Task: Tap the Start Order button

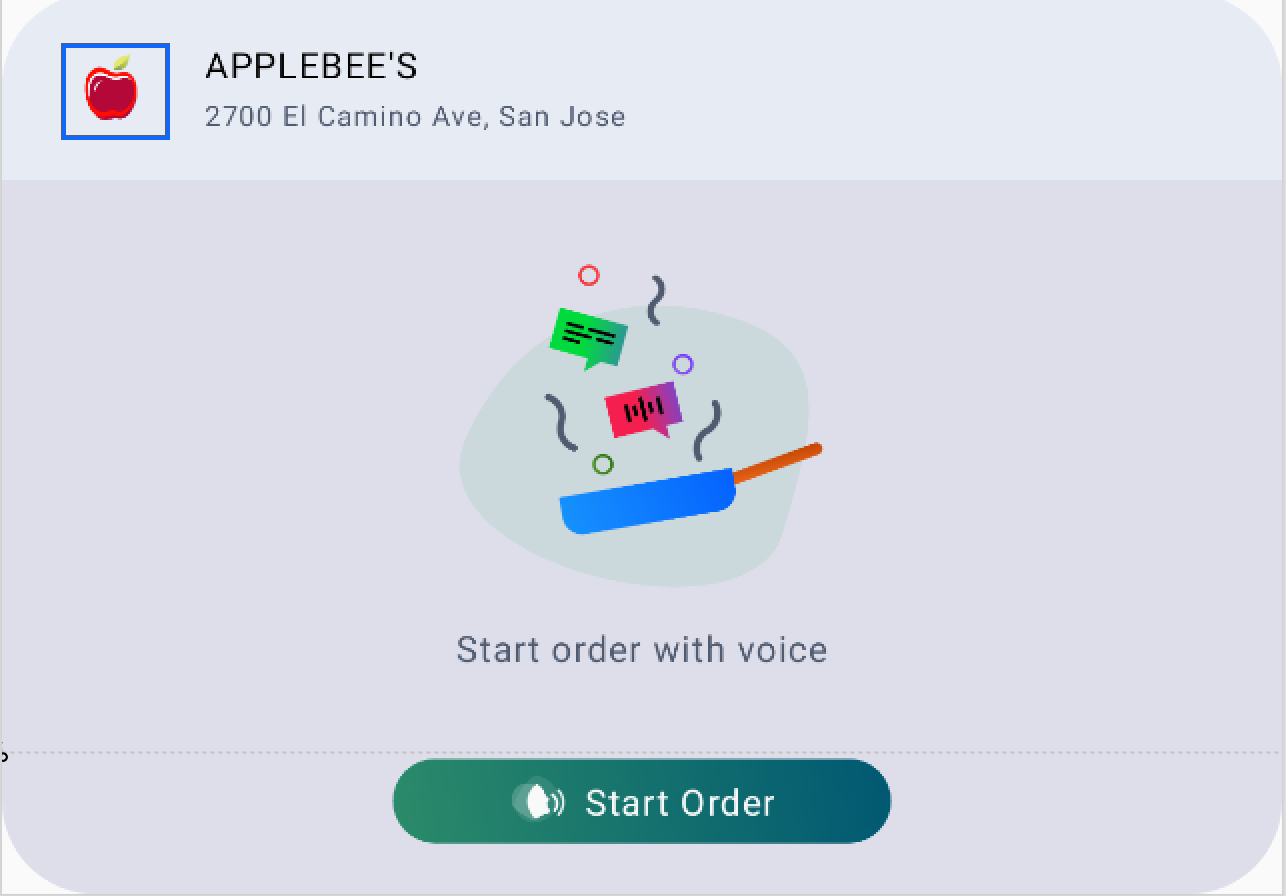Action: click(641, 802)
